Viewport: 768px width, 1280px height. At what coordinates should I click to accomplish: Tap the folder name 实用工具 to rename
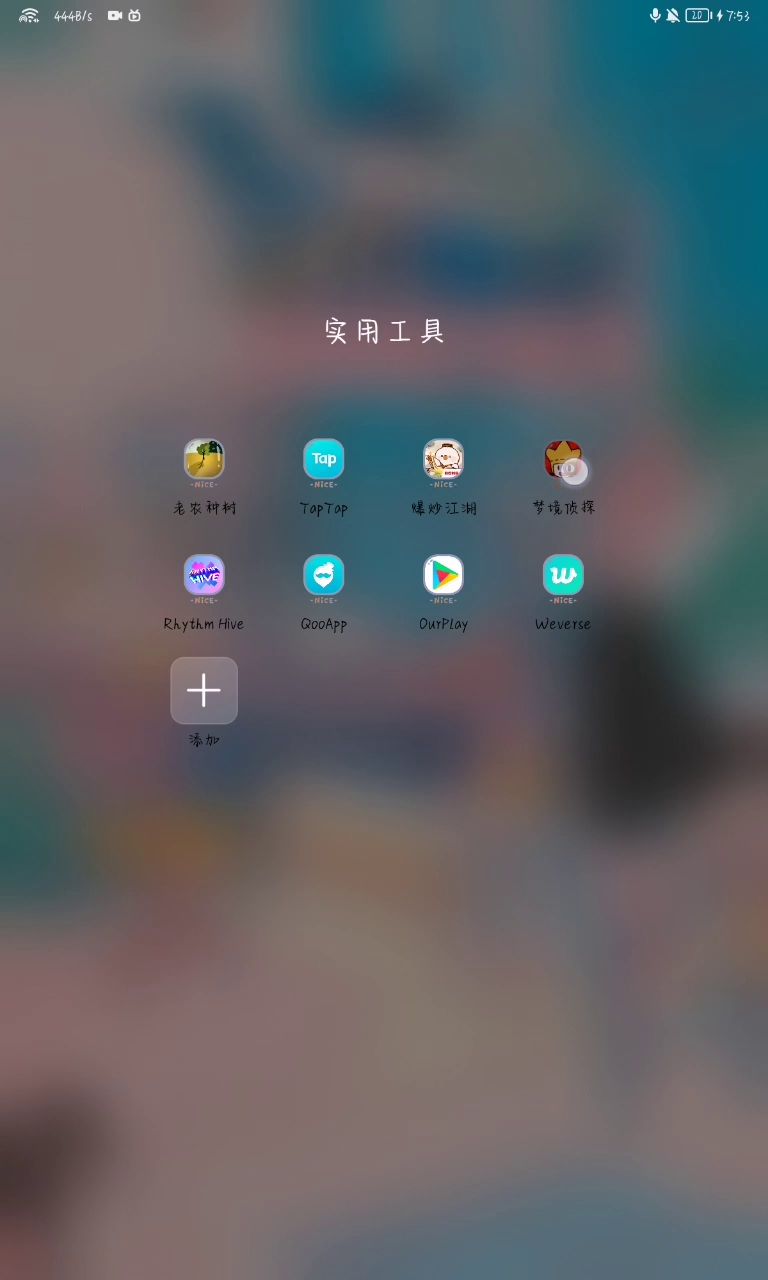coord(384,331)
